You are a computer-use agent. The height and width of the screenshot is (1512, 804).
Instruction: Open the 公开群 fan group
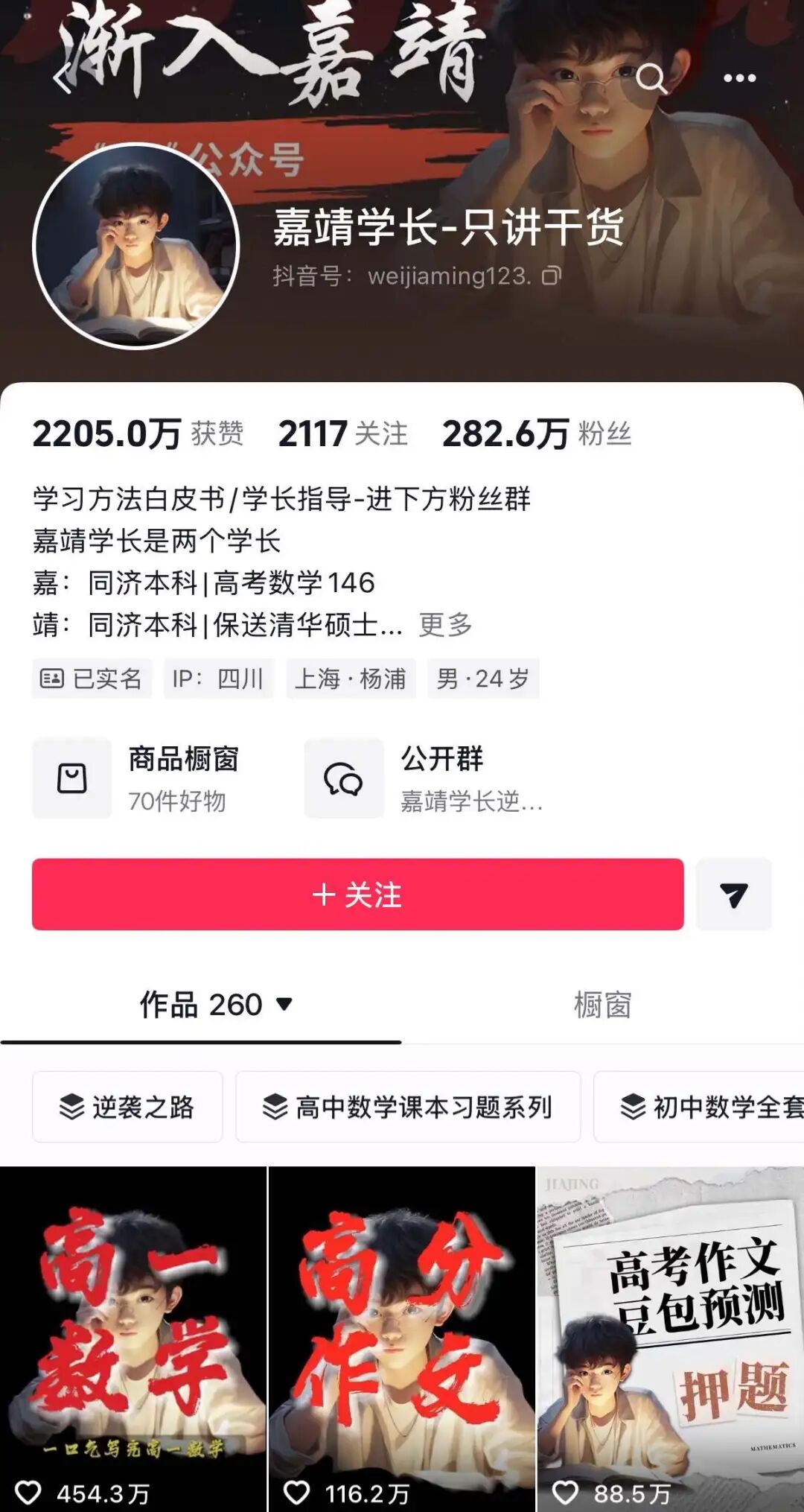(424, 778)
